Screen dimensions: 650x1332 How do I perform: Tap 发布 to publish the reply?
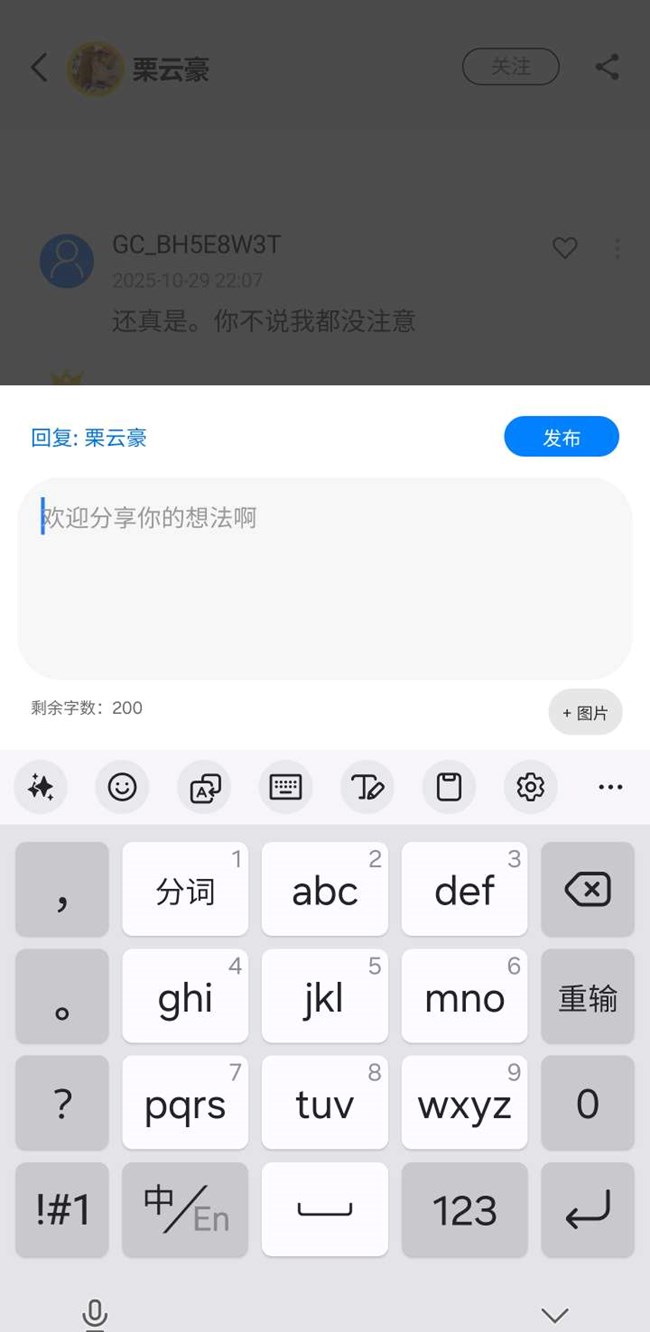[x=561, y=437]
